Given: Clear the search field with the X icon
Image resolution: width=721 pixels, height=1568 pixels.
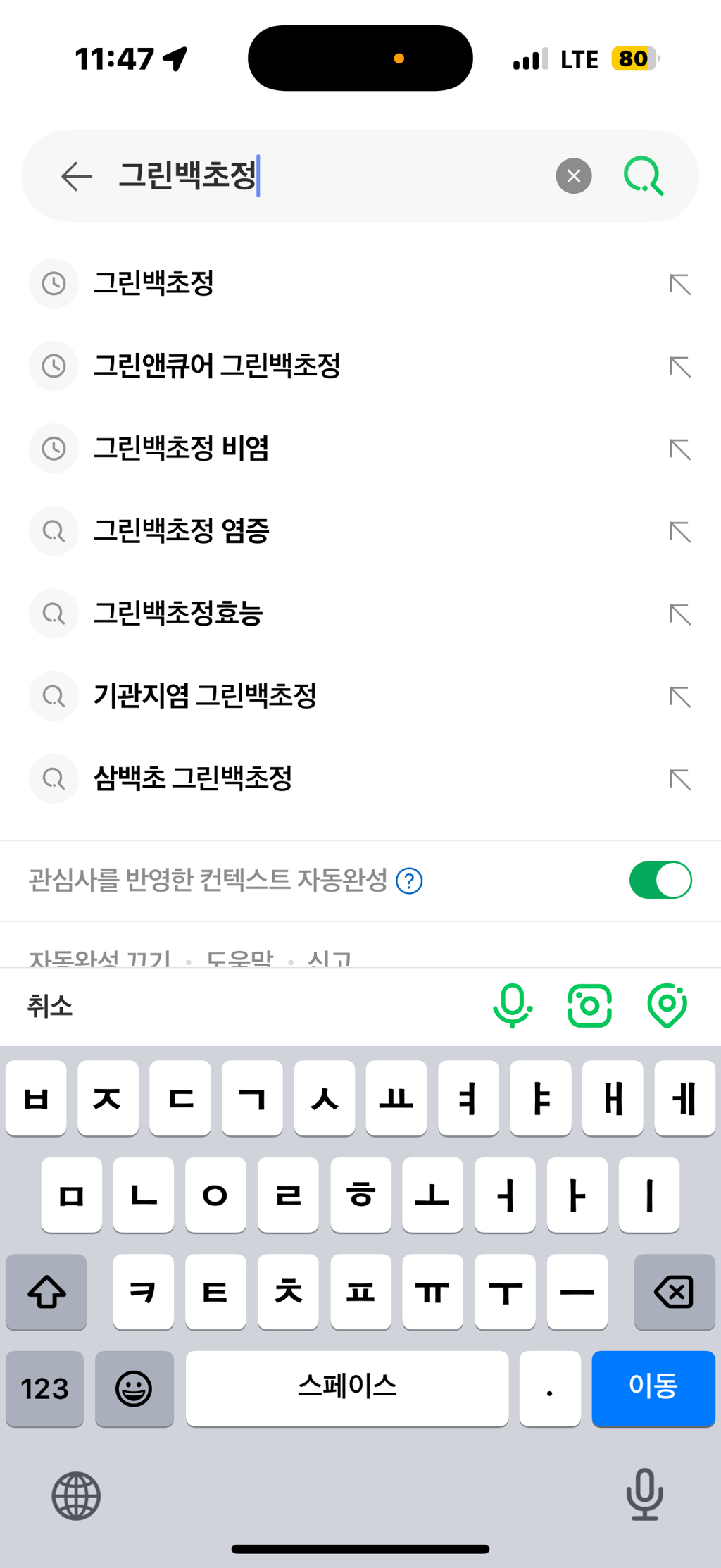Looking at the screenshot, I should [x=574, y=176].
